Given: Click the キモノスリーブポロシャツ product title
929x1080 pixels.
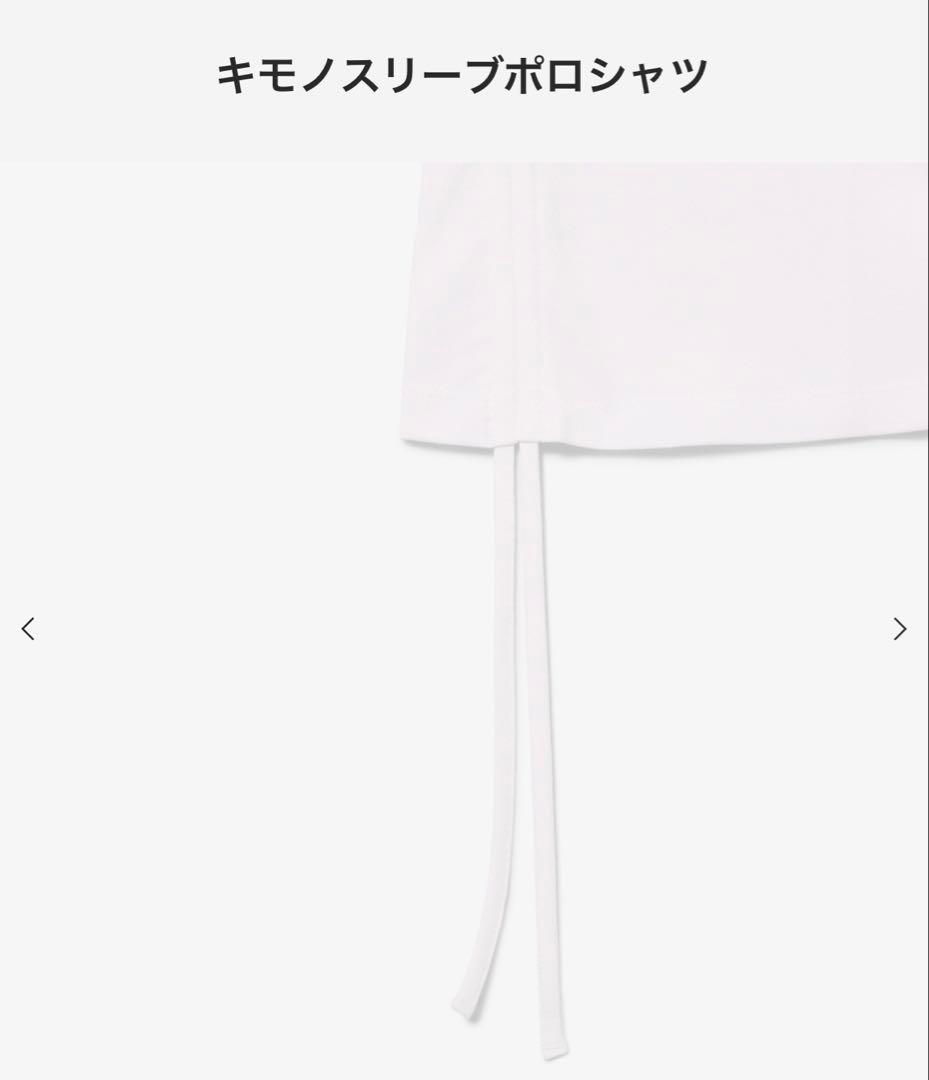Looking at the screenshot, I should 464,75.
